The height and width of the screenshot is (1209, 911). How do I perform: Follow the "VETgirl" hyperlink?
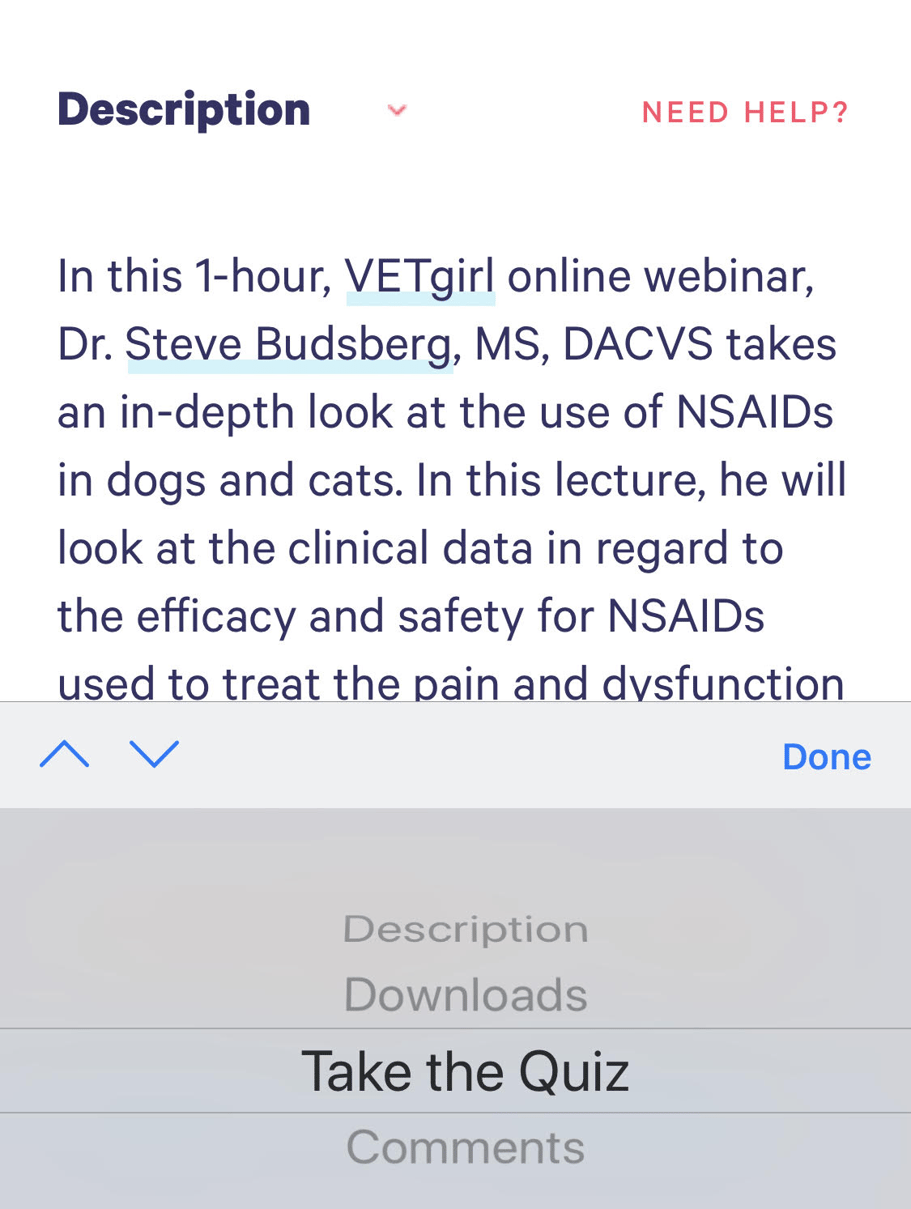[x=420, y=275]
